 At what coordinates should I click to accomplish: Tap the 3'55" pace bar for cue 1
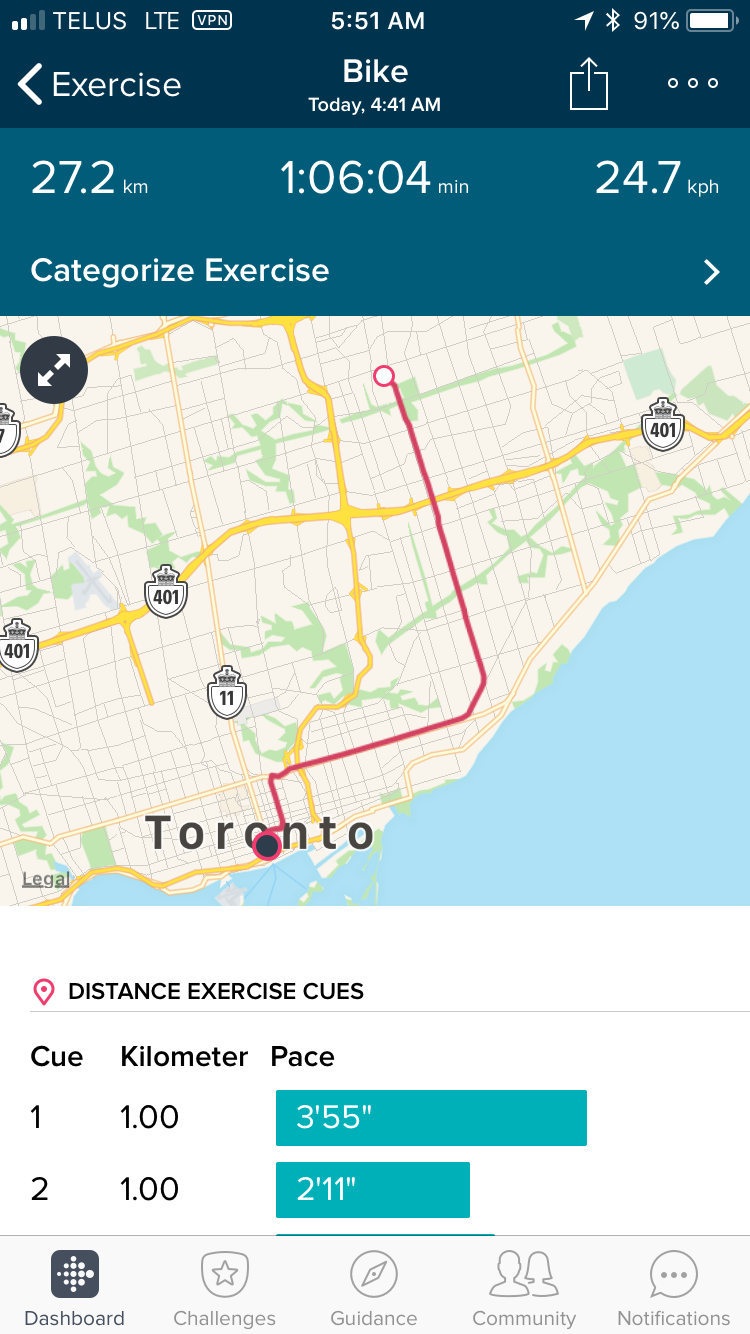click(x=431, y=1117)
